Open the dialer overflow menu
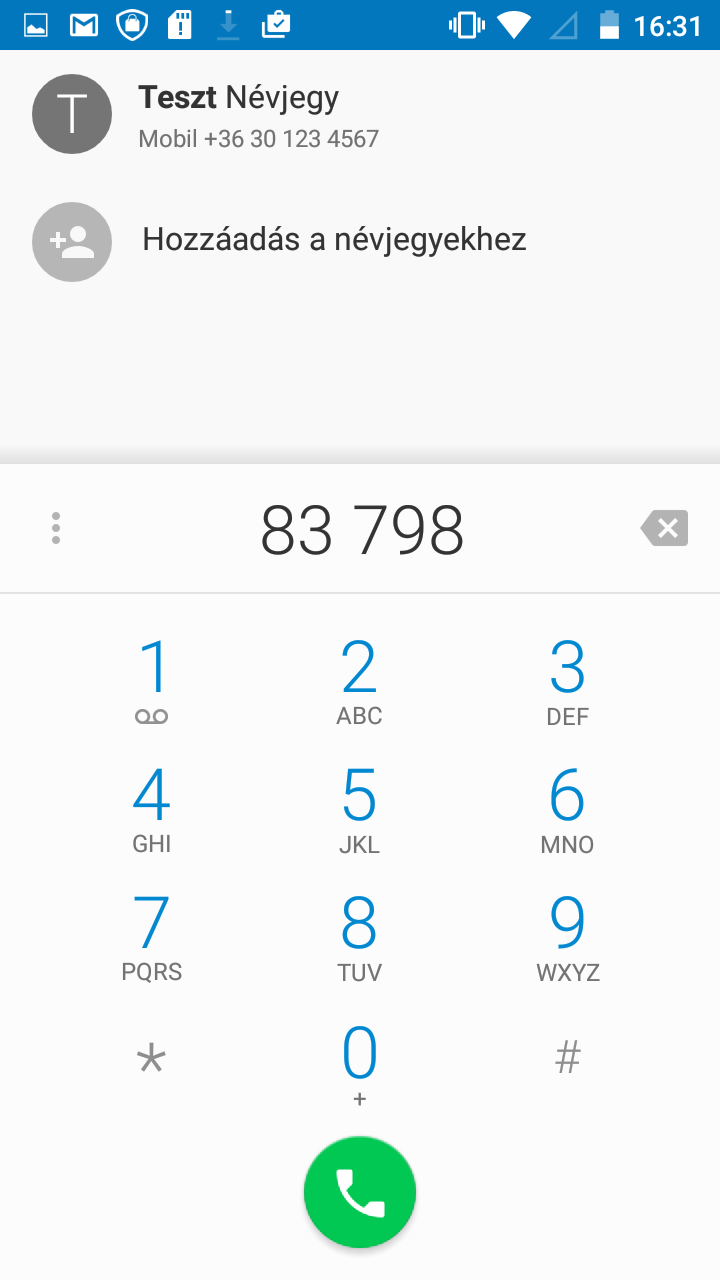 pyautogui.click(x=56, y=528)
